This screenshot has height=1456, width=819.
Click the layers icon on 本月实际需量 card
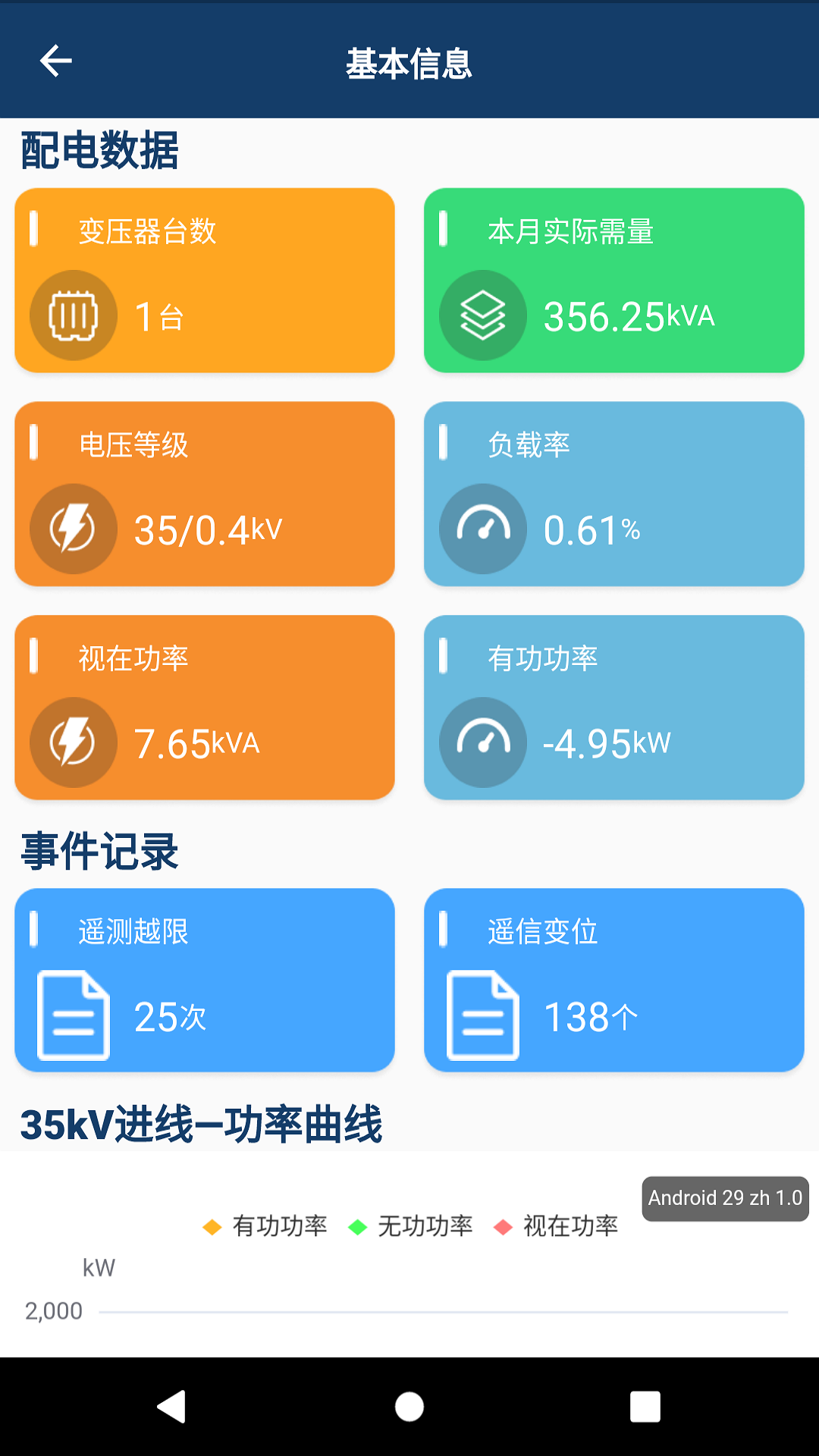(483, 314)
